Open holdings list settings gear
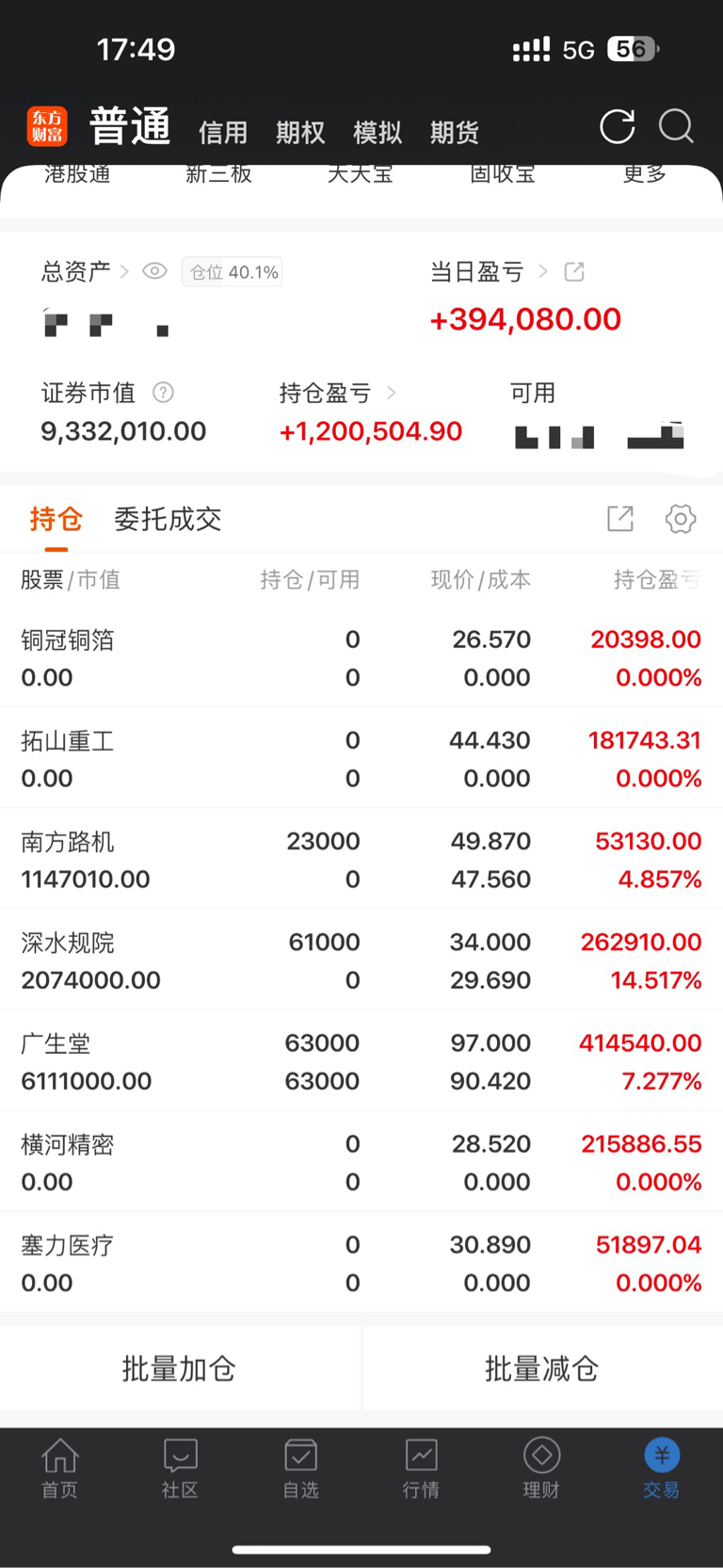Screen dimensions: 723x1568 (681, 519)
